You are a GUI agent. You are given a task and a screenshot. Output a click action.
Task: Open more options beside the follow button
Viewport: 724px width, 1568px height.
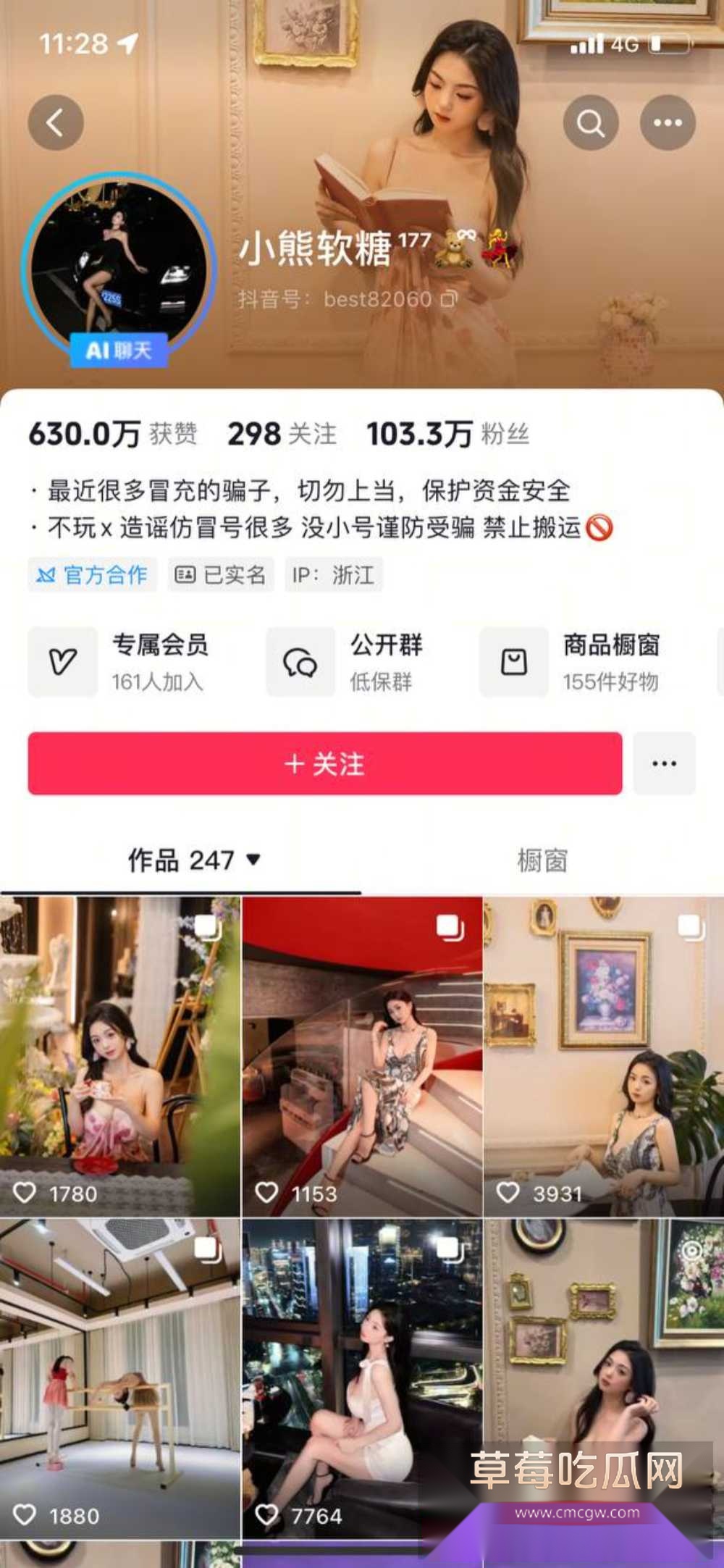[664, 763]
